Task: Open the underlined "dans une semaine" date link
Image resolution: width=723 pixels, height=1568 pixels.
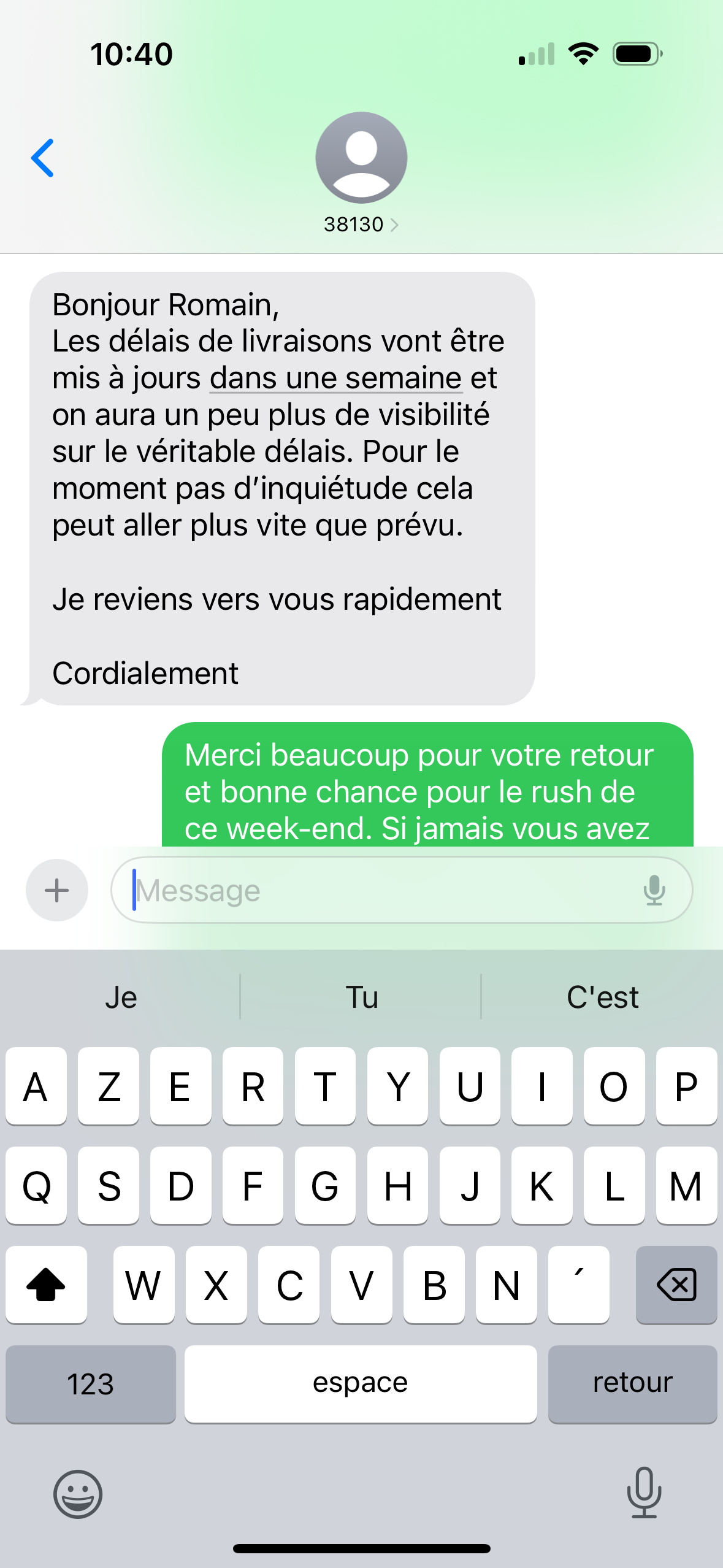Action: (x=335, y=378)
